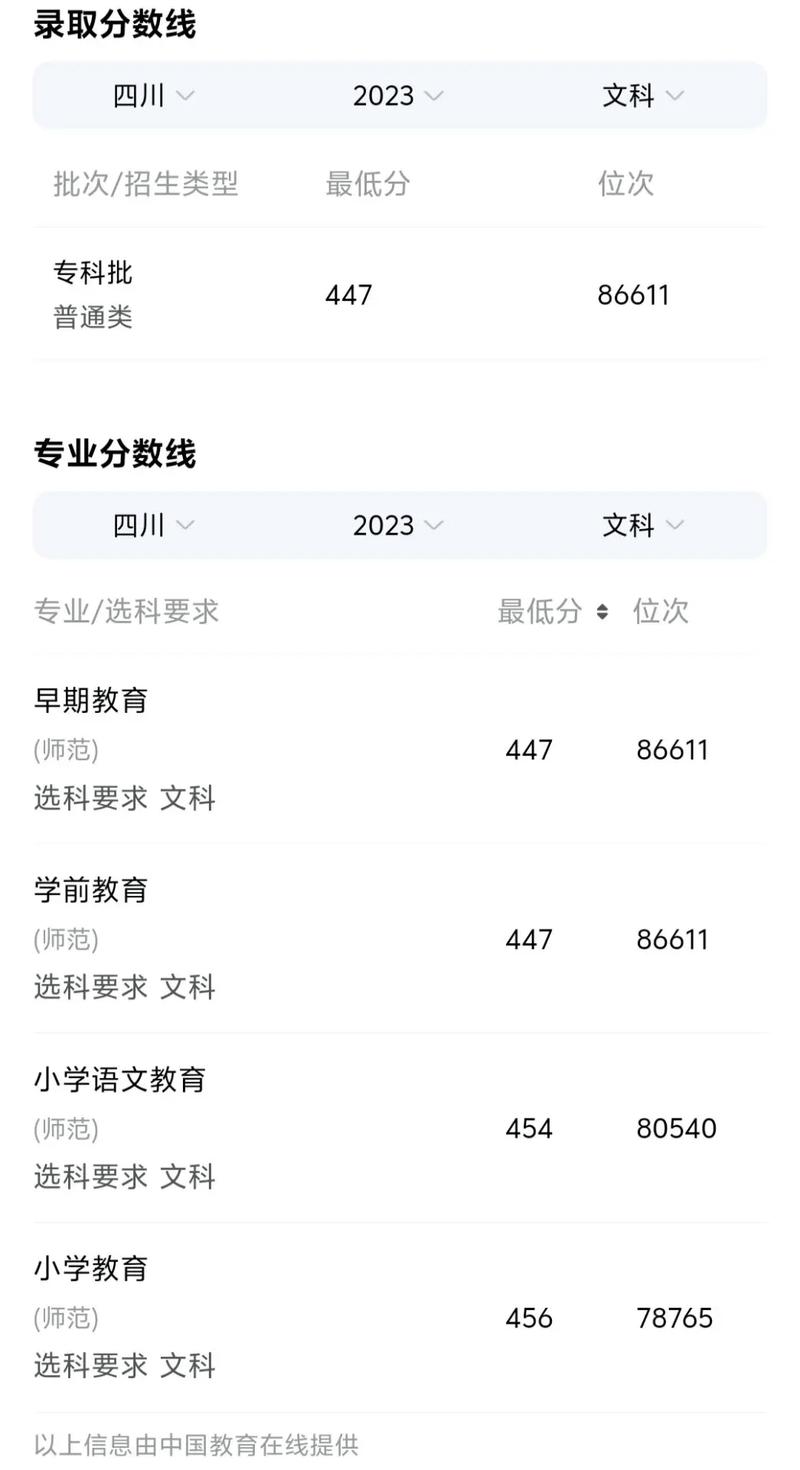
Task: Toggle the 最低分 sort arrows icon
Action: coord(604,612)
